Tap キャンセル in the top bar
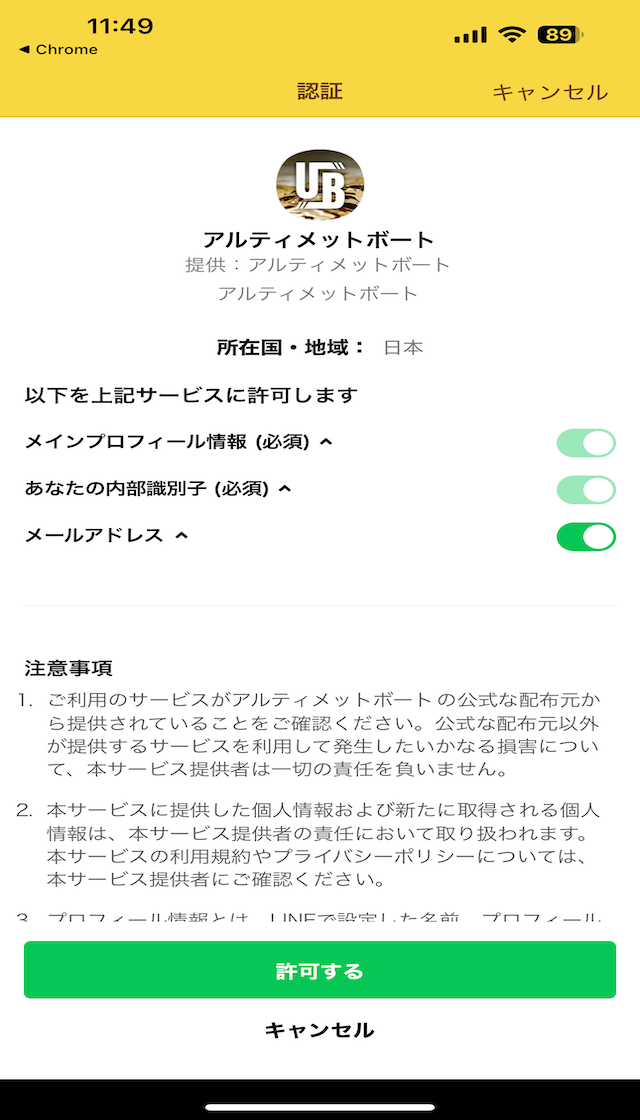Viewport: 640px width, 1120px height. tap(549, 92)
